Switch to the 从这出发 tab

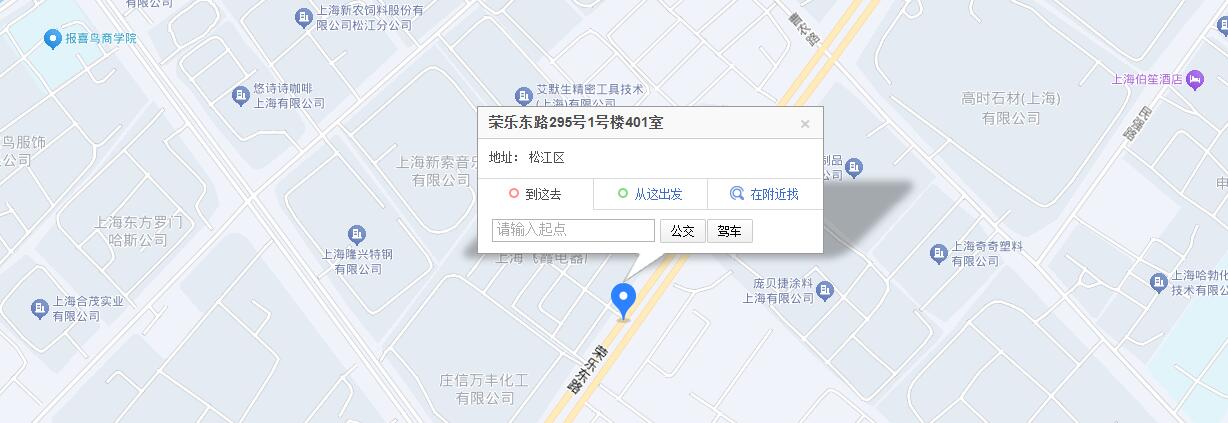650,194
